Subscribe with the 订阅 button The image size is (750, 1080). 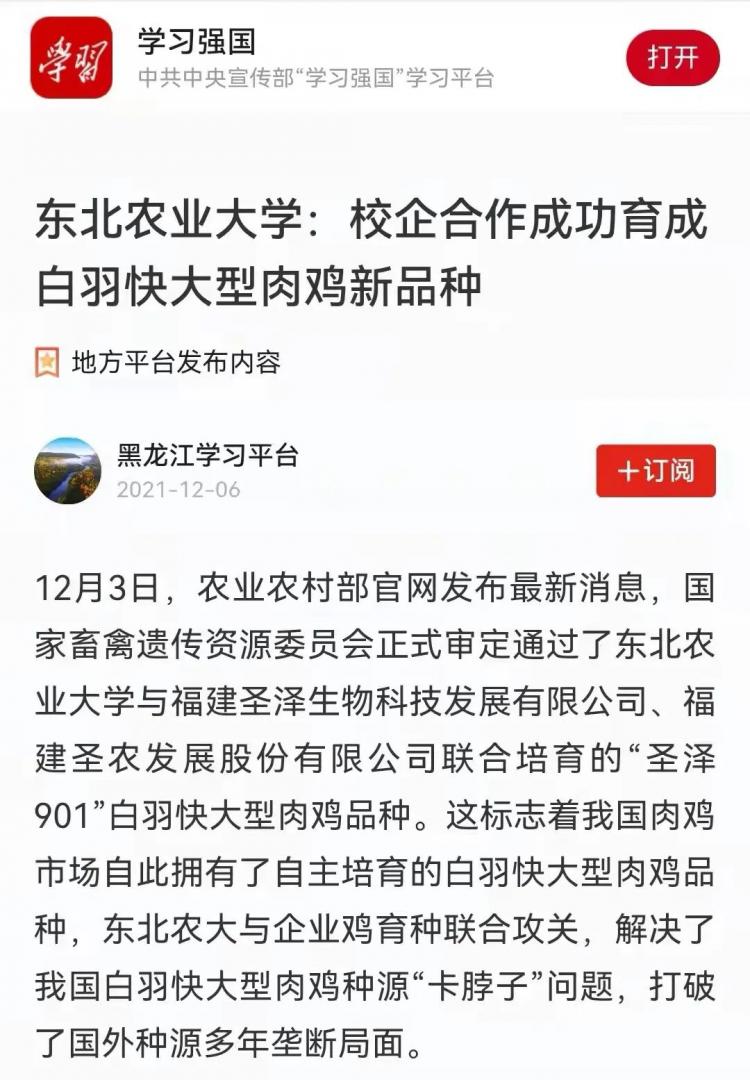coord(656,471)
